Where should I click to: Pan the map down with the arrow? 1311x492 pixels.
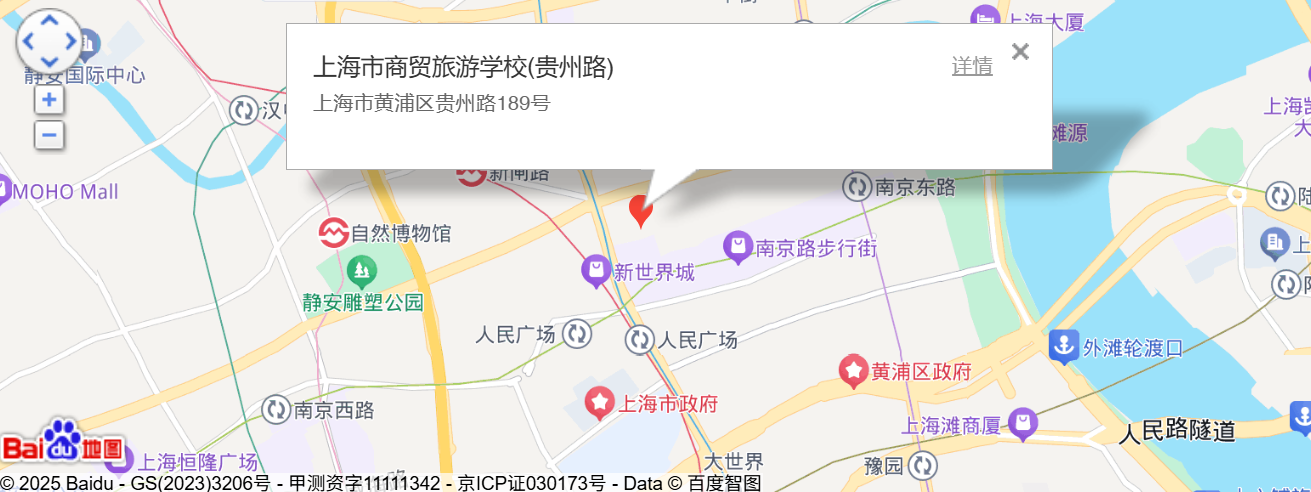49,62
